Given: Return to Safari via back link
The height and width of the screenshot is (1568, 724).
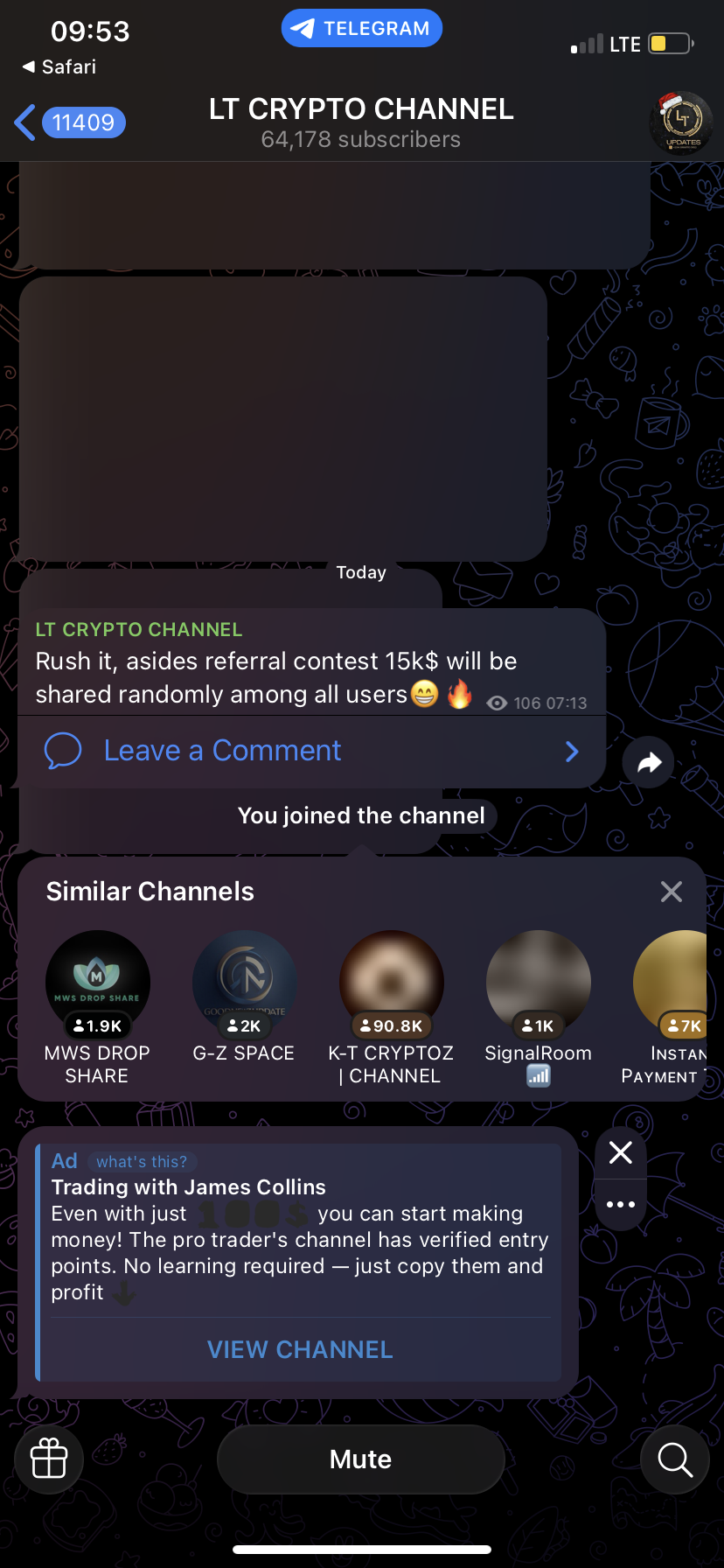Looking at the screenshot, I should tap(59, 66).
